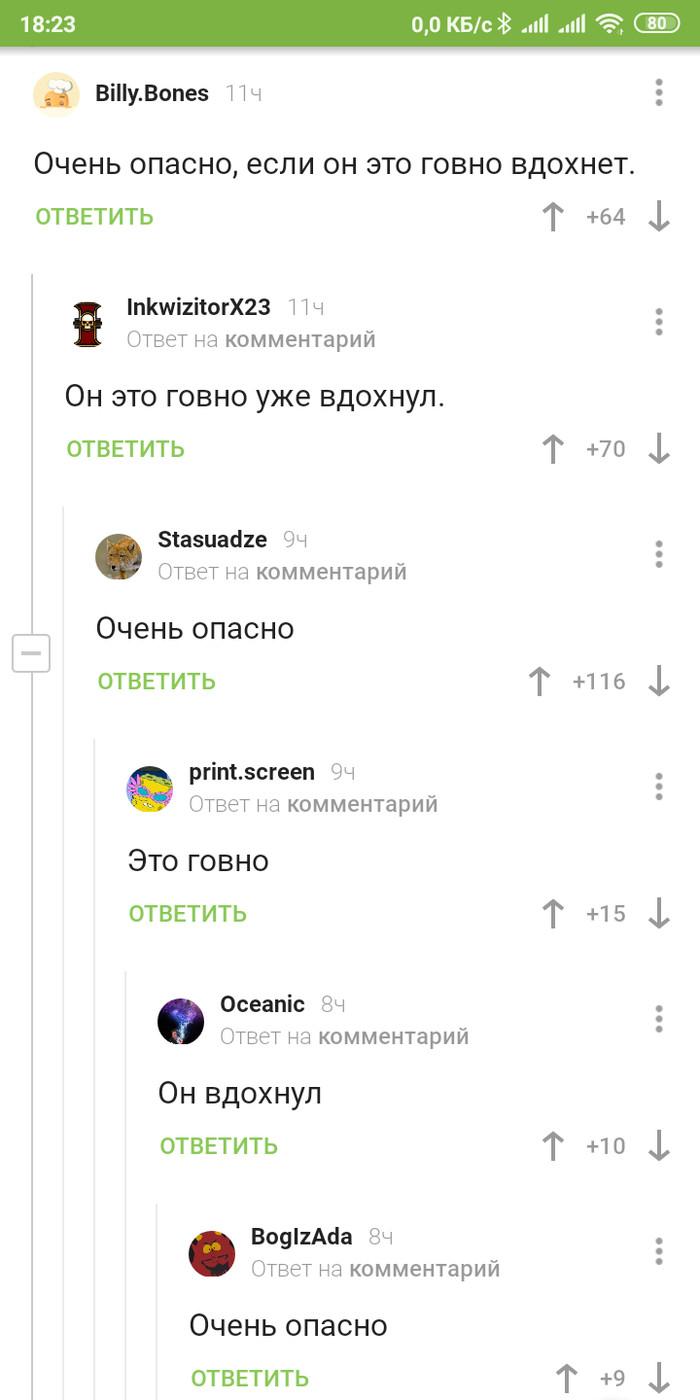Viewport: 700px width, 1400px height.
Task: Downvote Billy.Bones comment
Action: tap(658, 217)
